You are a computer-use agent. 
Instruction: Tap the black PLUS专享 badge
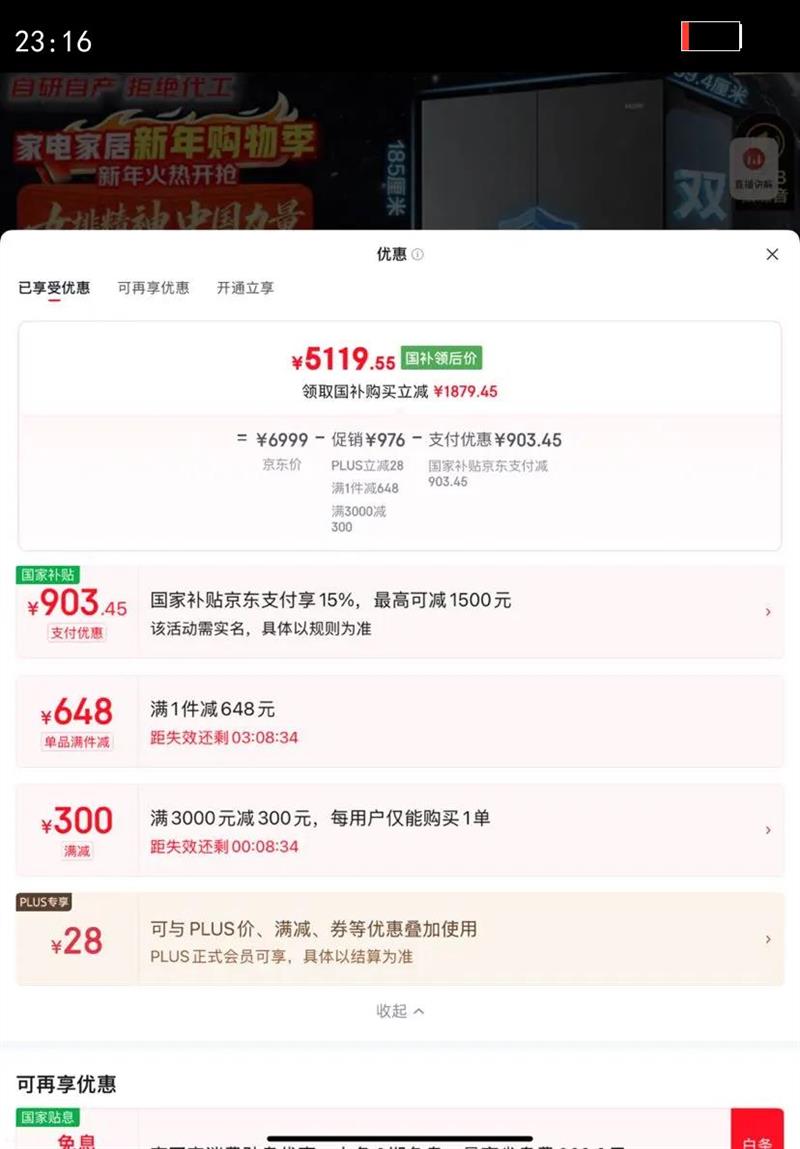(43, 901)
